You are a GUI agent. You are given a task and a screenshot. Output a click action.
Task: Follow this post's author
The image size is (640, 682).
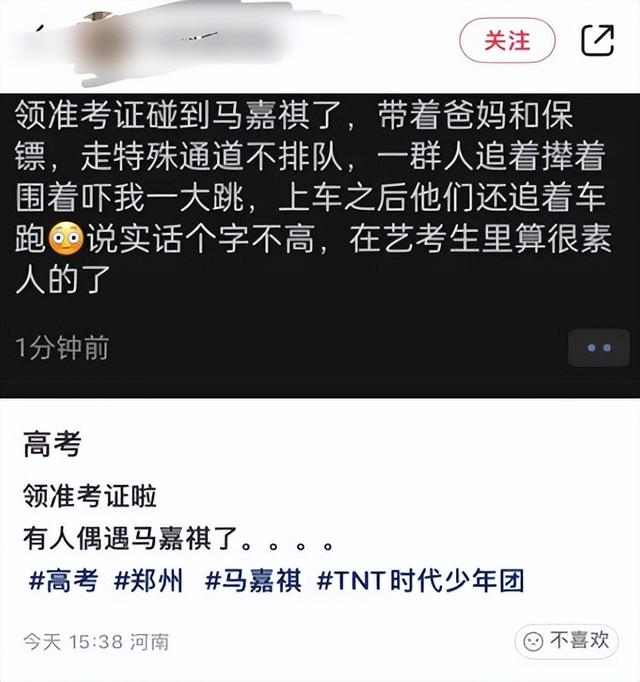point(507,40)
